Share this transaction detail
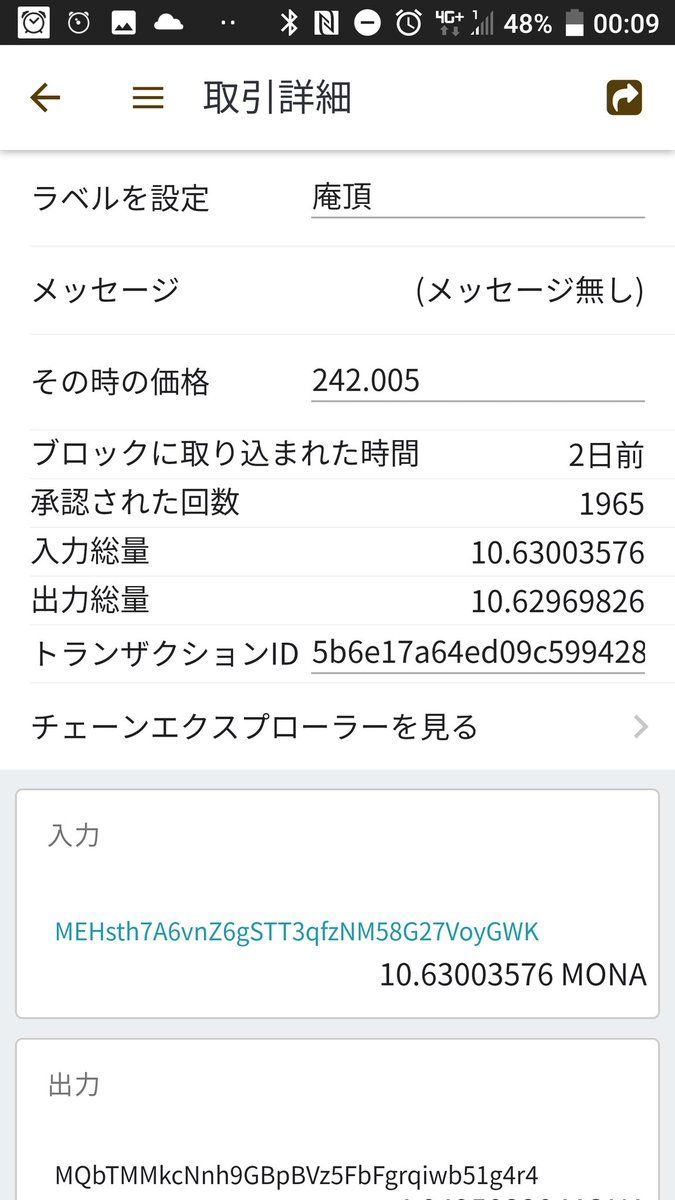Viewport: 675px width, 1200px height. pyautogui.click(x=624, y=97)
